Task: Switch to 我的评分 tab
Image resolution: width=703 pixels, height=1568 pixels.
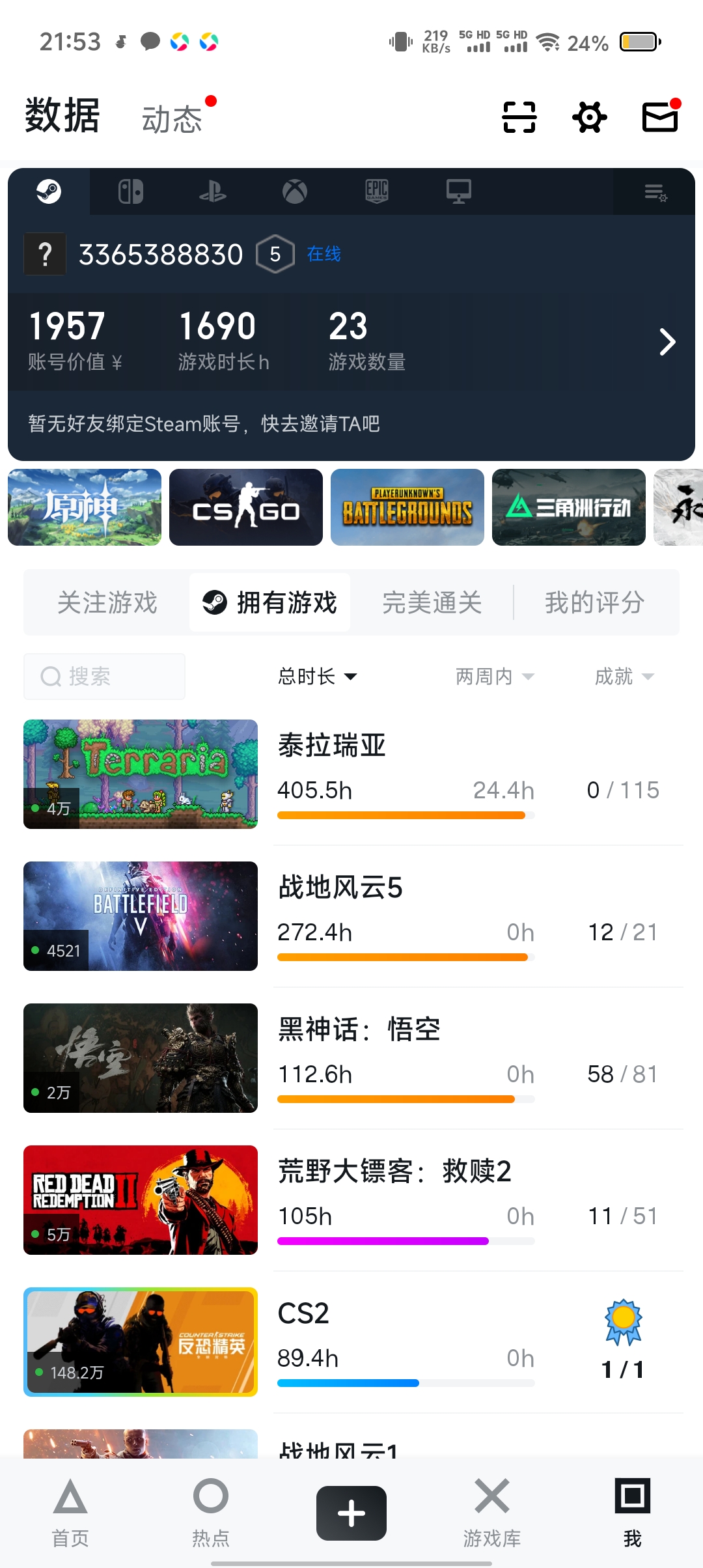Action: pos(594,602)
